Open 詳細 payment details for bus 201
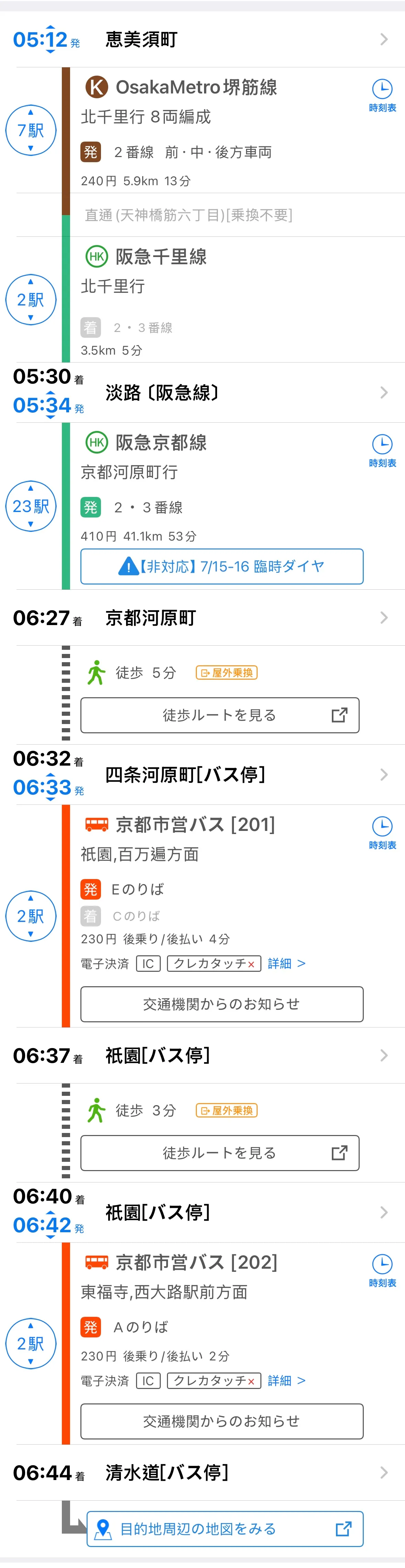 (x=286, y=963)
